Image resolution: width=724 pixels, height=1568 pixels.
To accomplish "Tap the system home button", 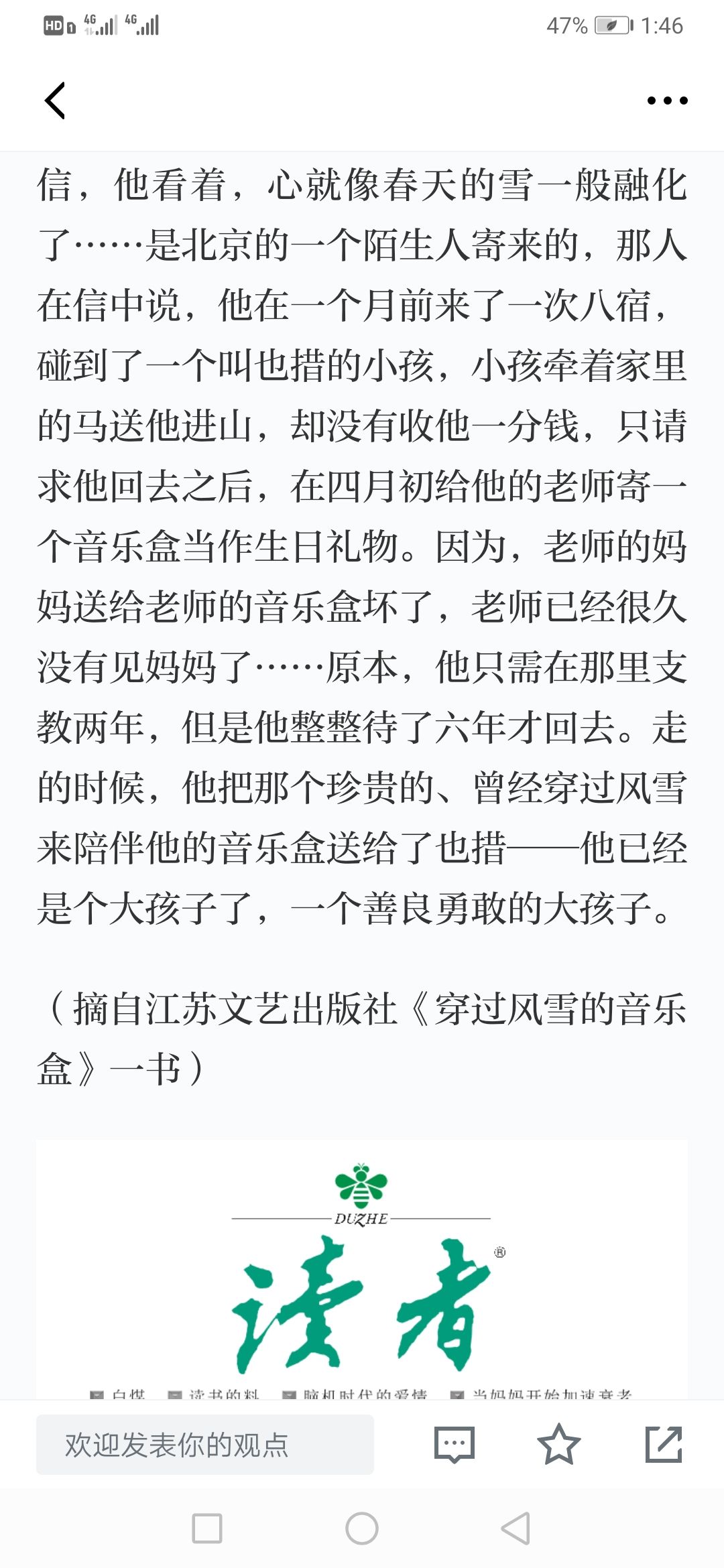I will [x=362, y=1528].
